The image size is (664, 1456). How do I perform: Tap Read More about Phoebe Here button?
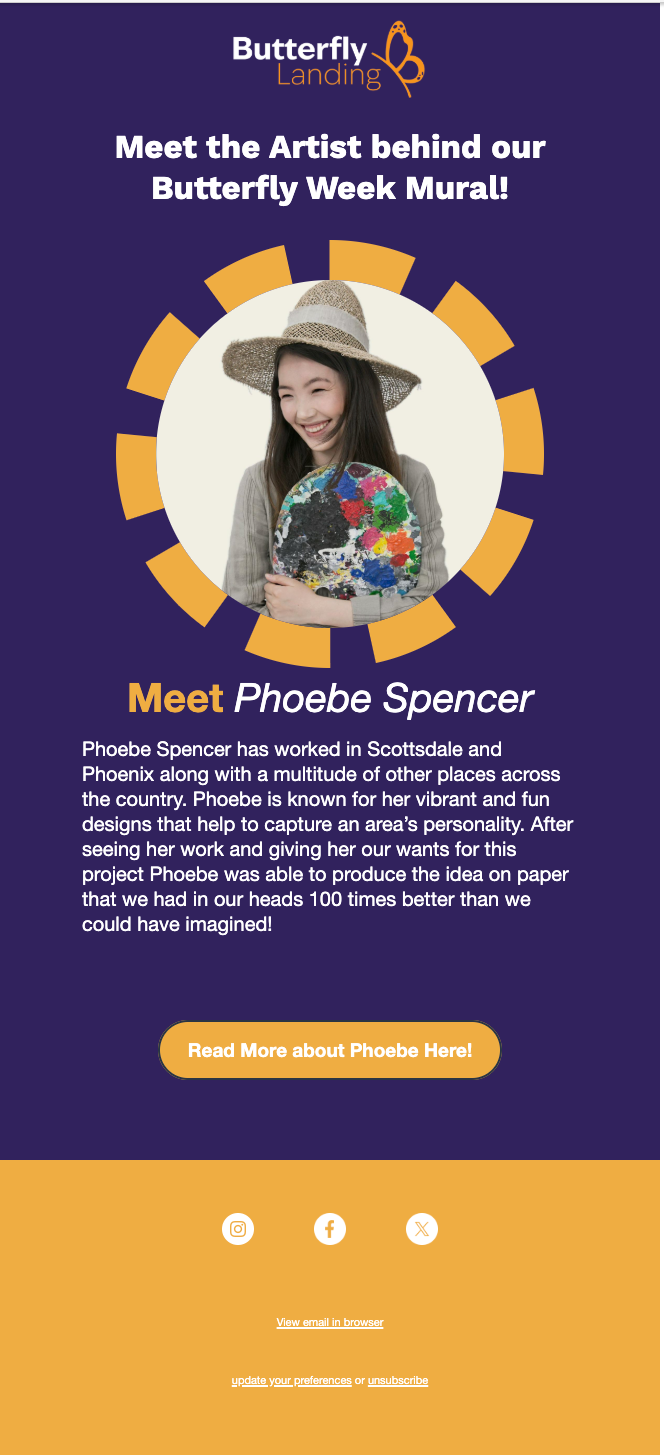click(330, 1050)
